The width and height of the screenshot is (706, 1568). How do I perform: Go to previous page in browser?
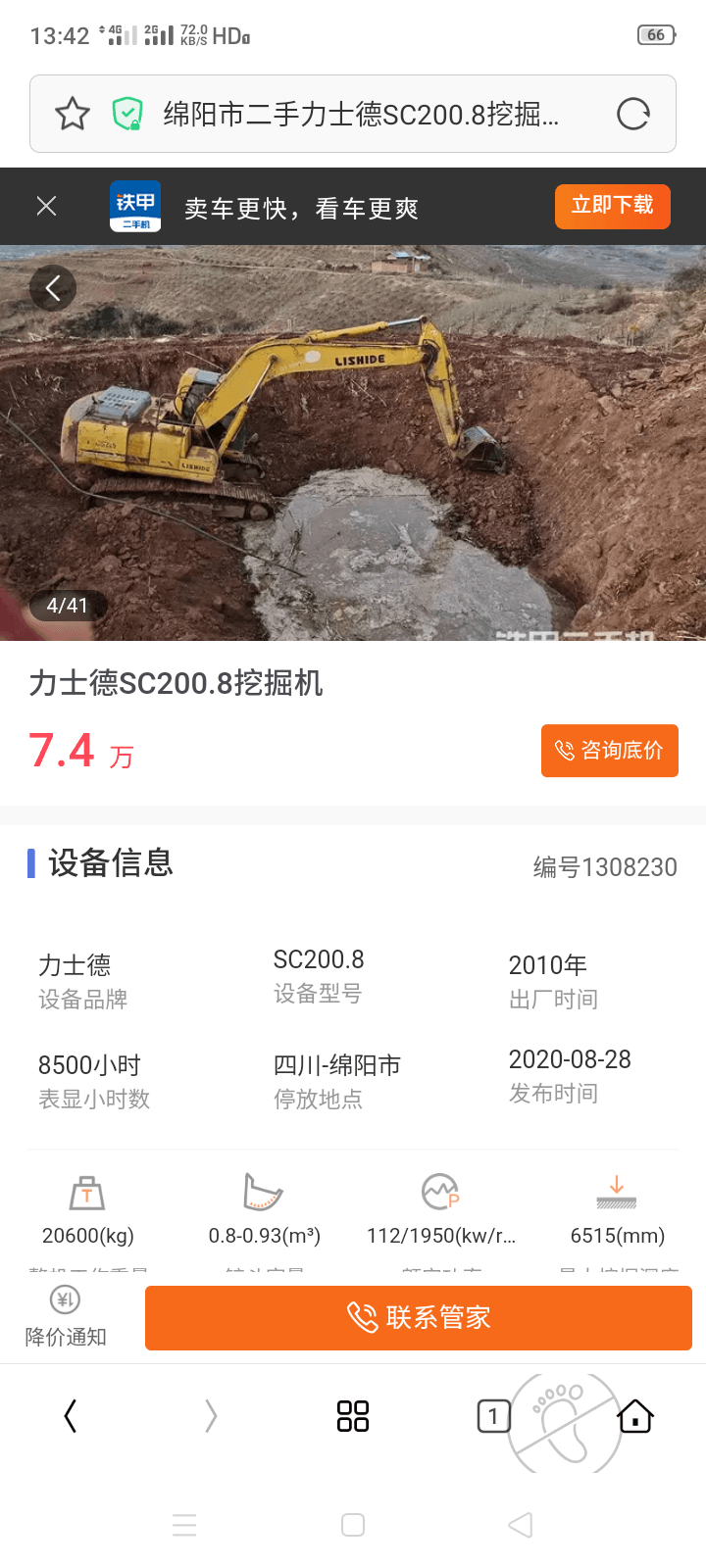(71, 1416)
